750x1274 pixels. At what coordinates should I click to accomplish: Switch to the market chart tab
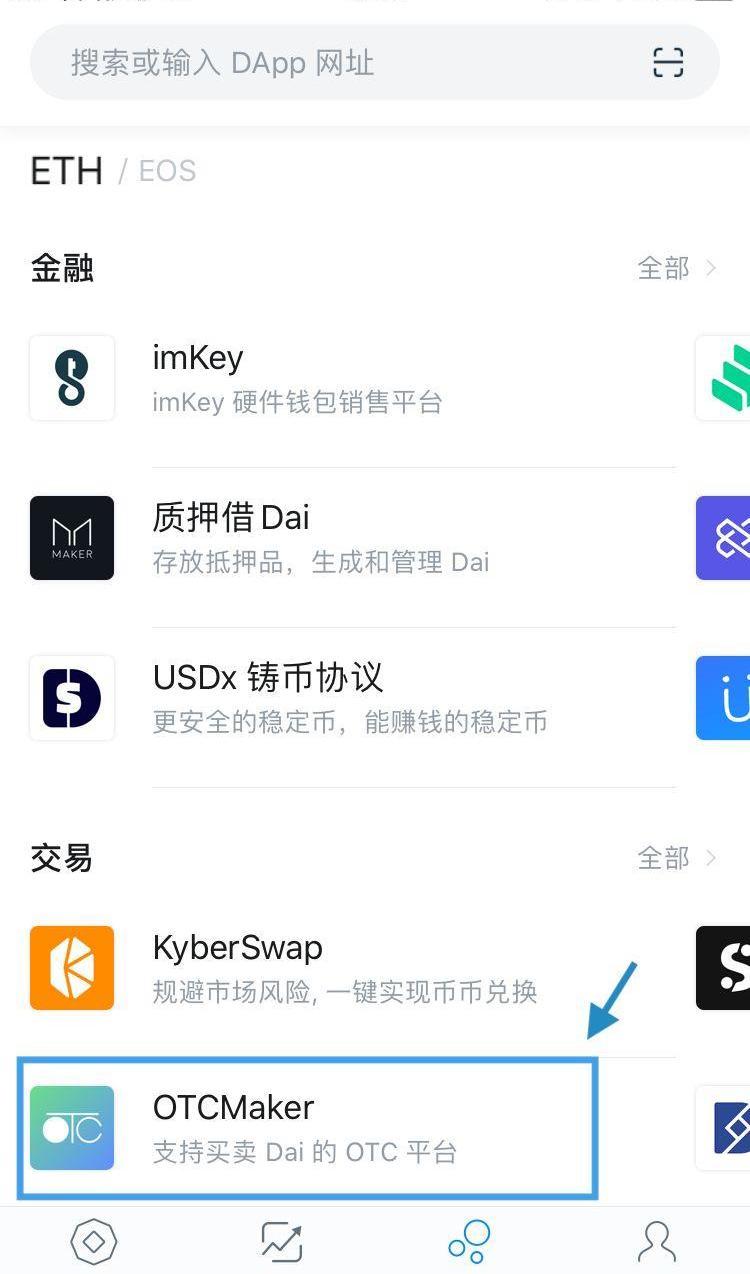(x=281, y=1242)
